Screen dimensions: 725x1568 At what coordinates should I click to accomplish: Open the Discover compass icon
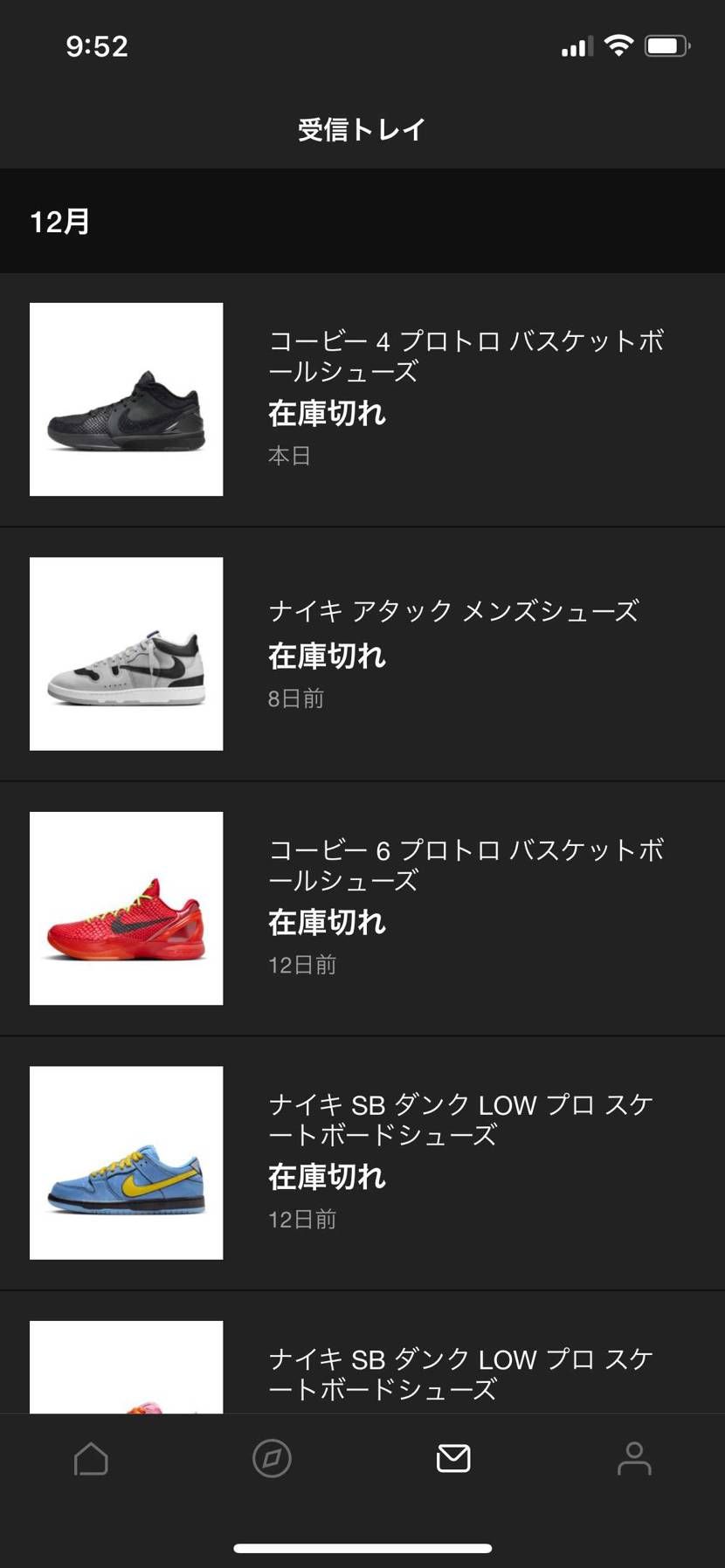(x=272, y=1456)
